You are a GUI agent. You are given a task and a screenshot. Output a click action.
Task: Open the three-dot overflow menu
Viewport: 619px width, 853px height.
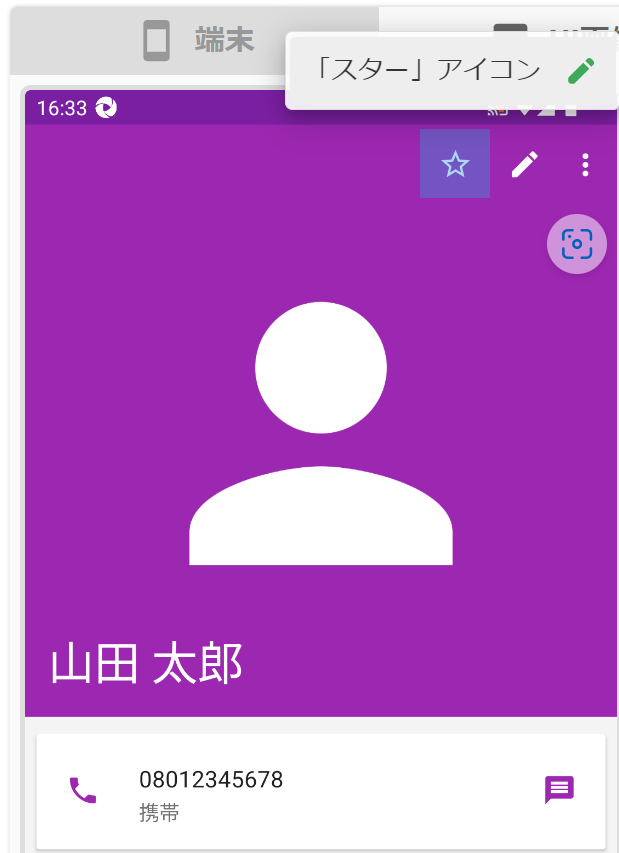[x=586, y=165]
